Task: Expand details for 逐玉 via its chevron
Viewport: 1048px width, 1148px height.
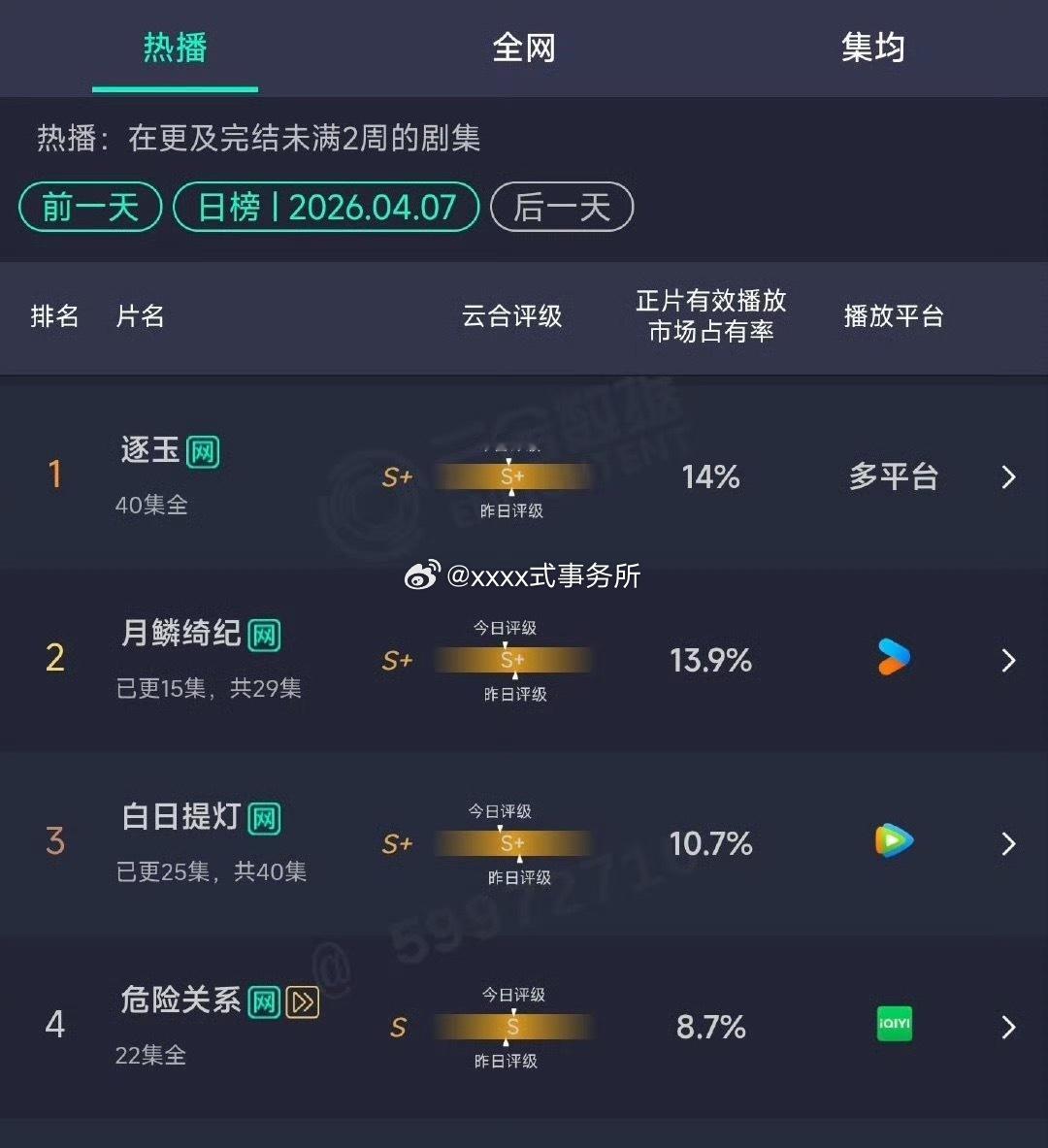Action: click(1007, 476)
